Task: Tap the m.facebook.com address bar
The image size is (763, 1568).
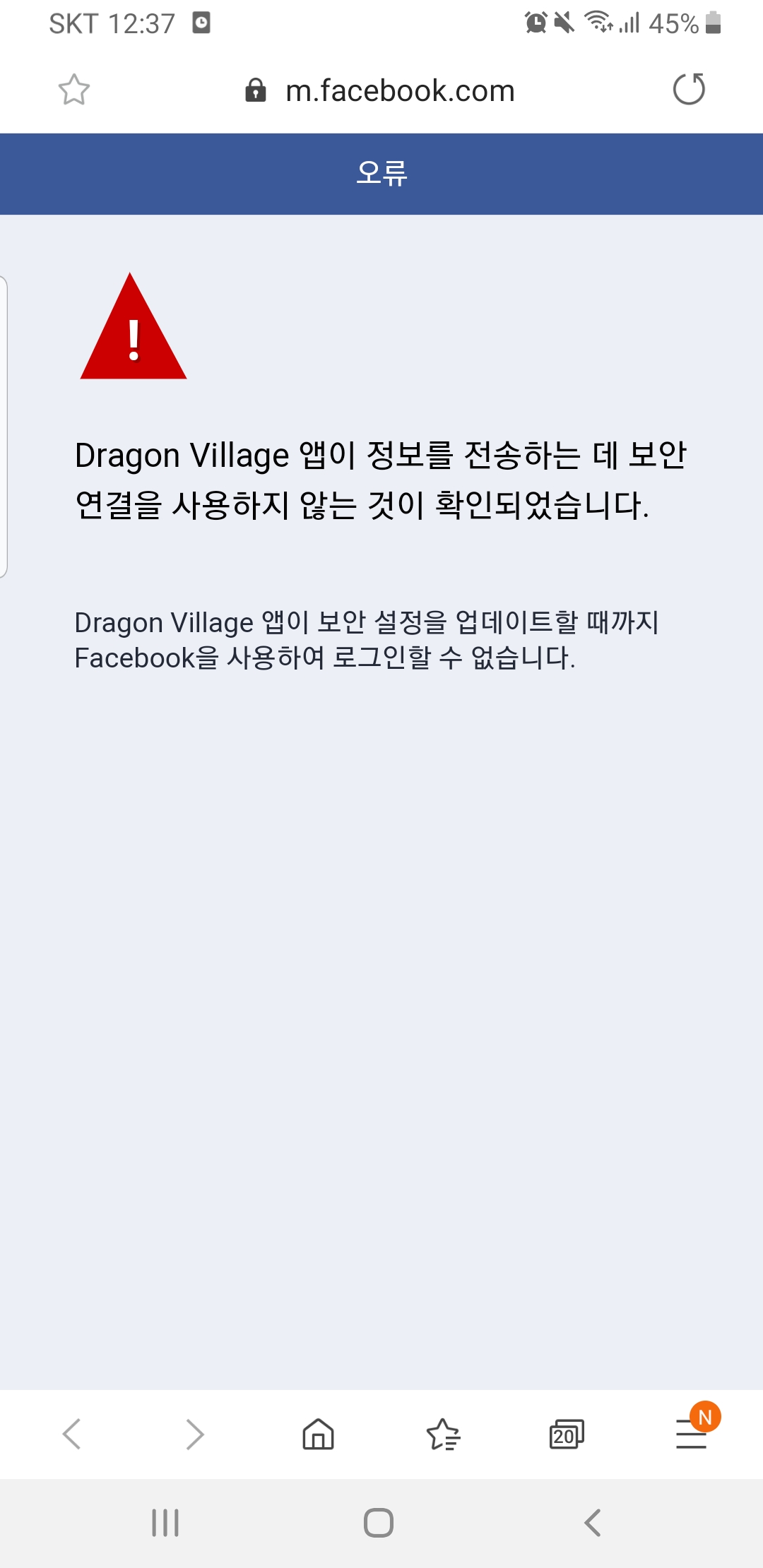Action: click(399, 90)
